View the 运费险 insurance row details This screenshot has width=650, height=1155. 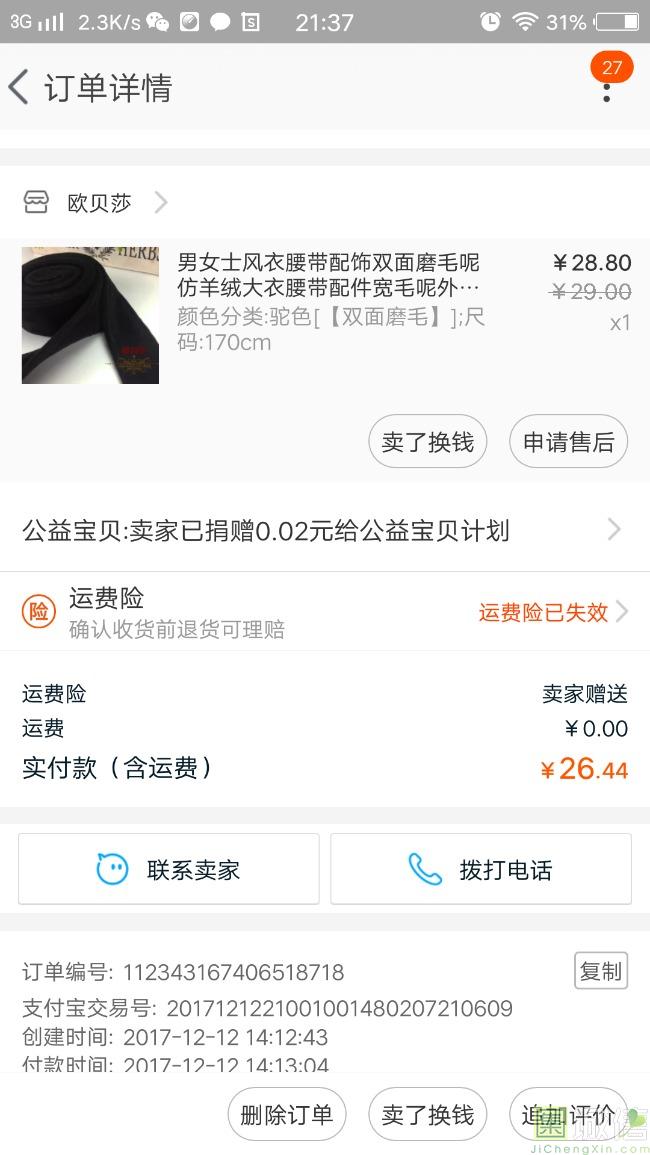click(325, 612)
